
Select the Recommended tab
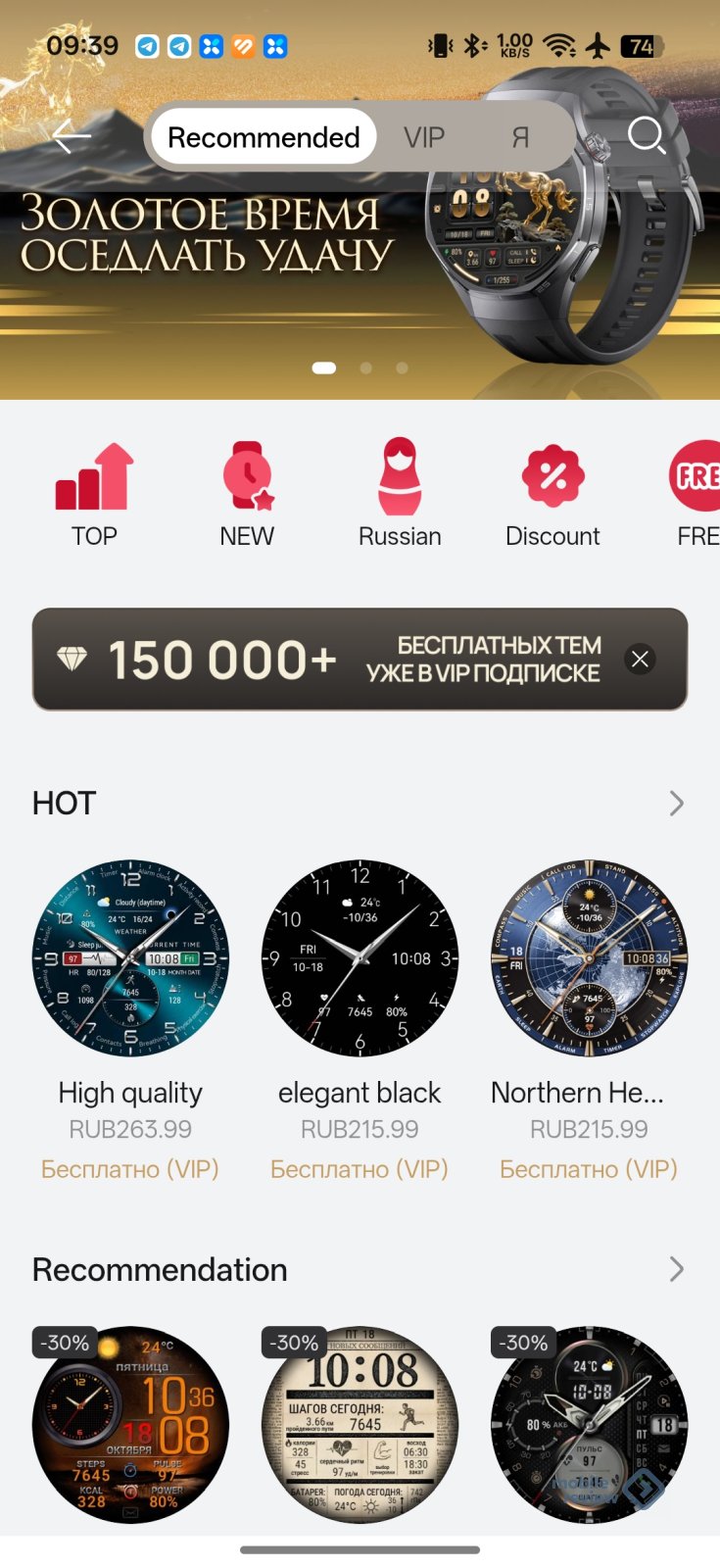point(264,137)
